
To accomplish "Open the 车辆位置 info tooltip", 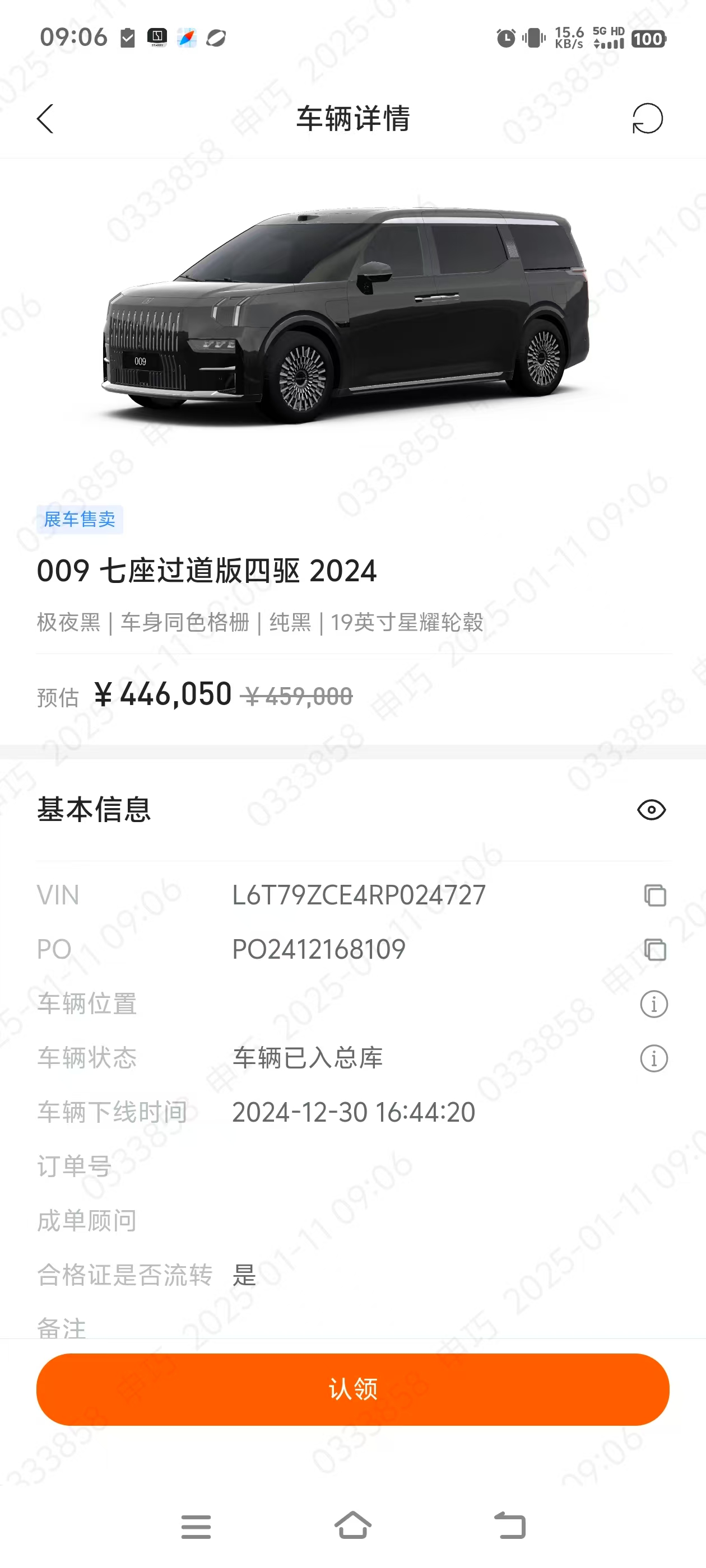I will (654, 1004).
